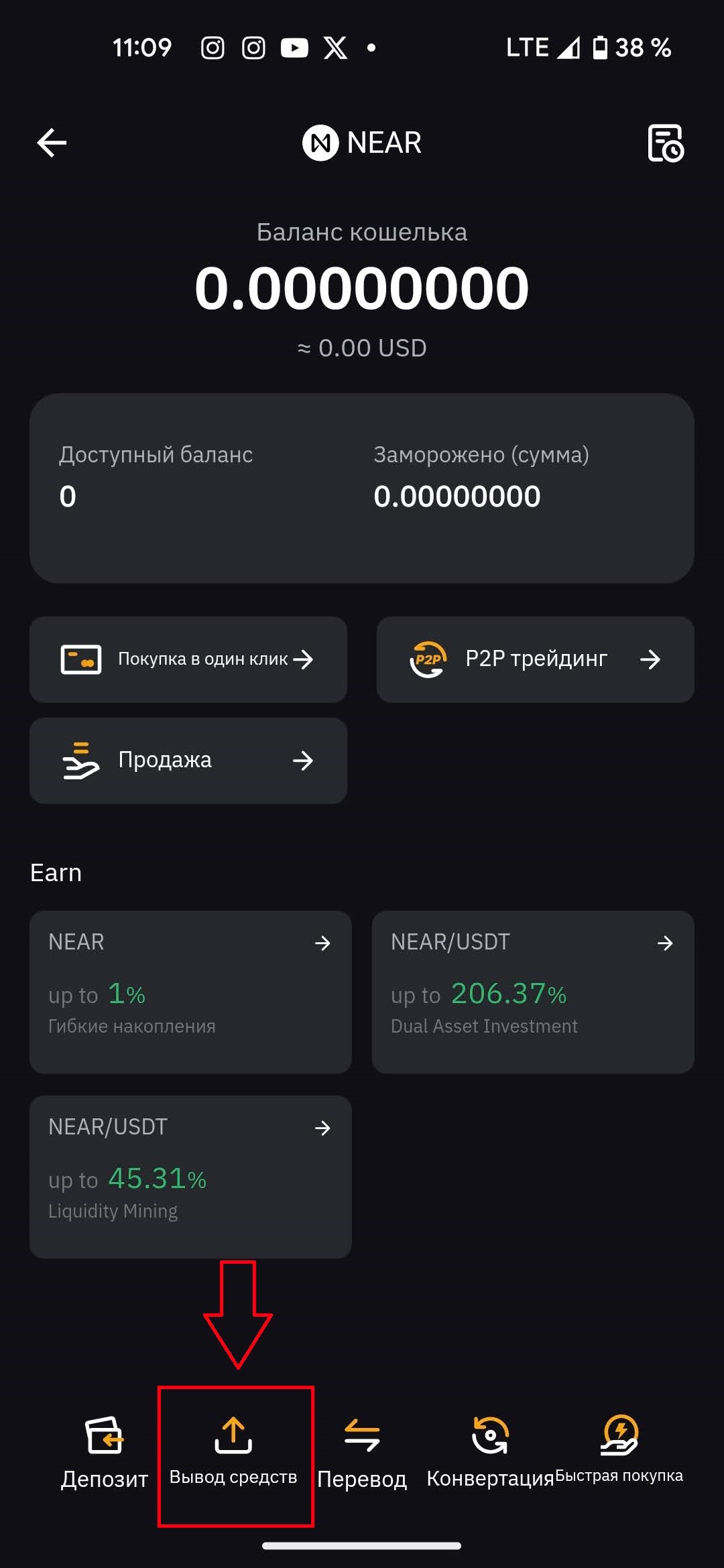
Task: Tap Перевод to transfer funds
Action: 362,1451
